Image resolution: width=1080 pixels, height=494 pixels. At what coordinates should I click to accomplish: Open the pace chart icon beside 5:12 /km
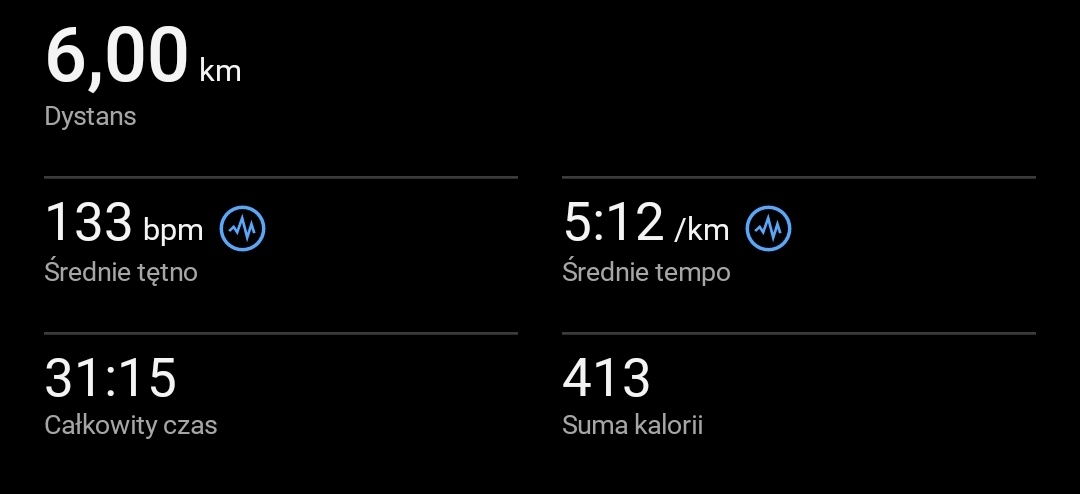tap(768, 229)
